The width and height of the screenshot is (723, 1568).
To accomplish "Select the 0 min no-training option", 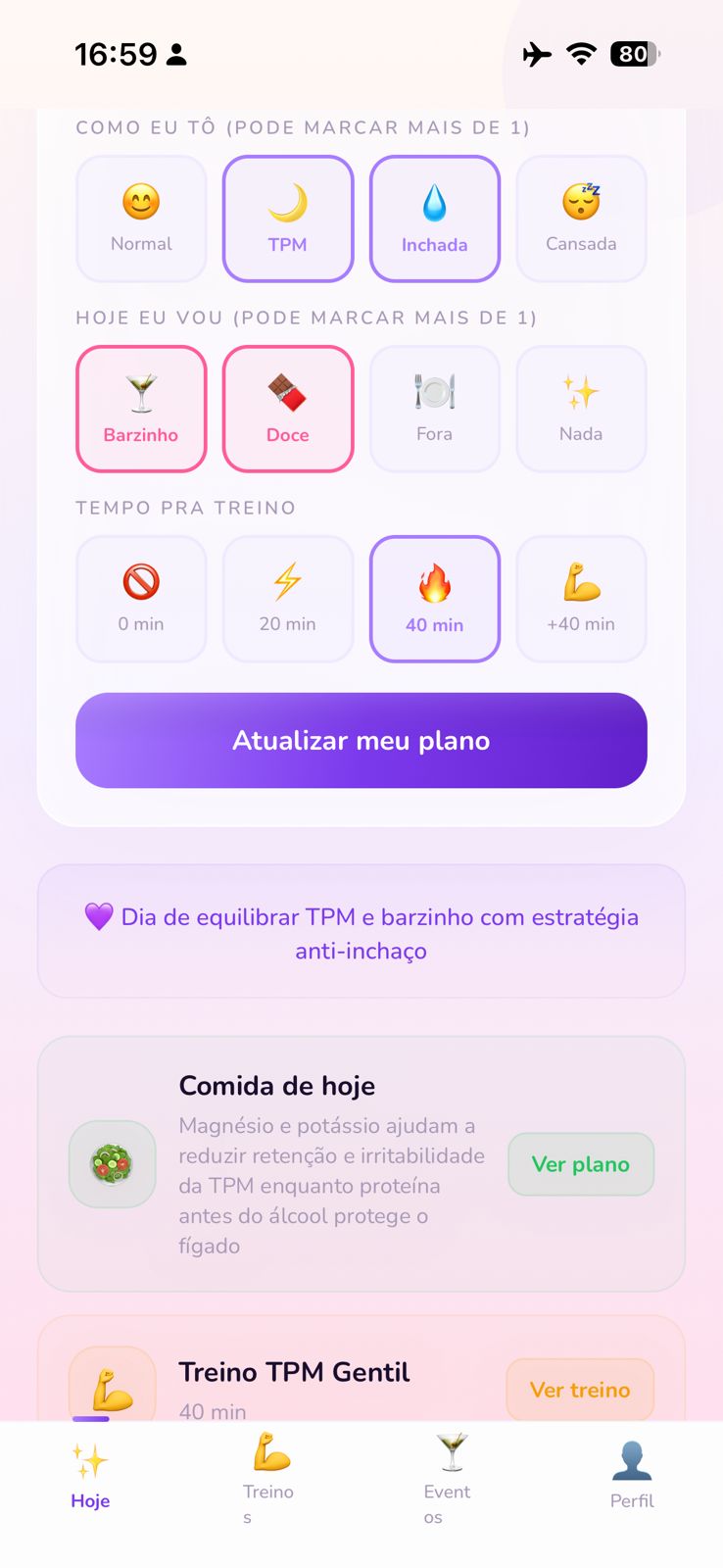I will (x=141, y=598).
